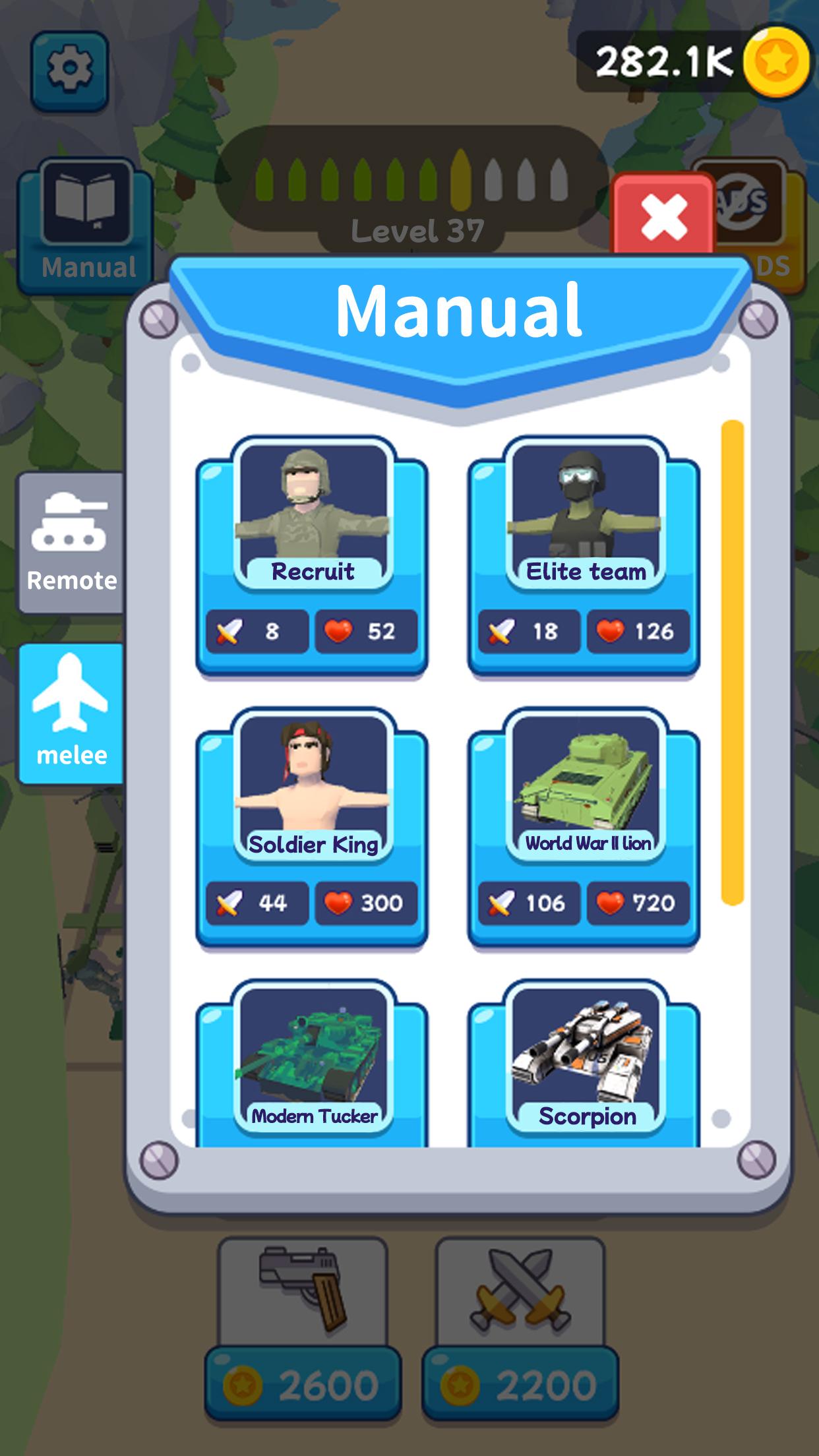
Task: Close the Manual dialog
Action: [x=663, y=216]
